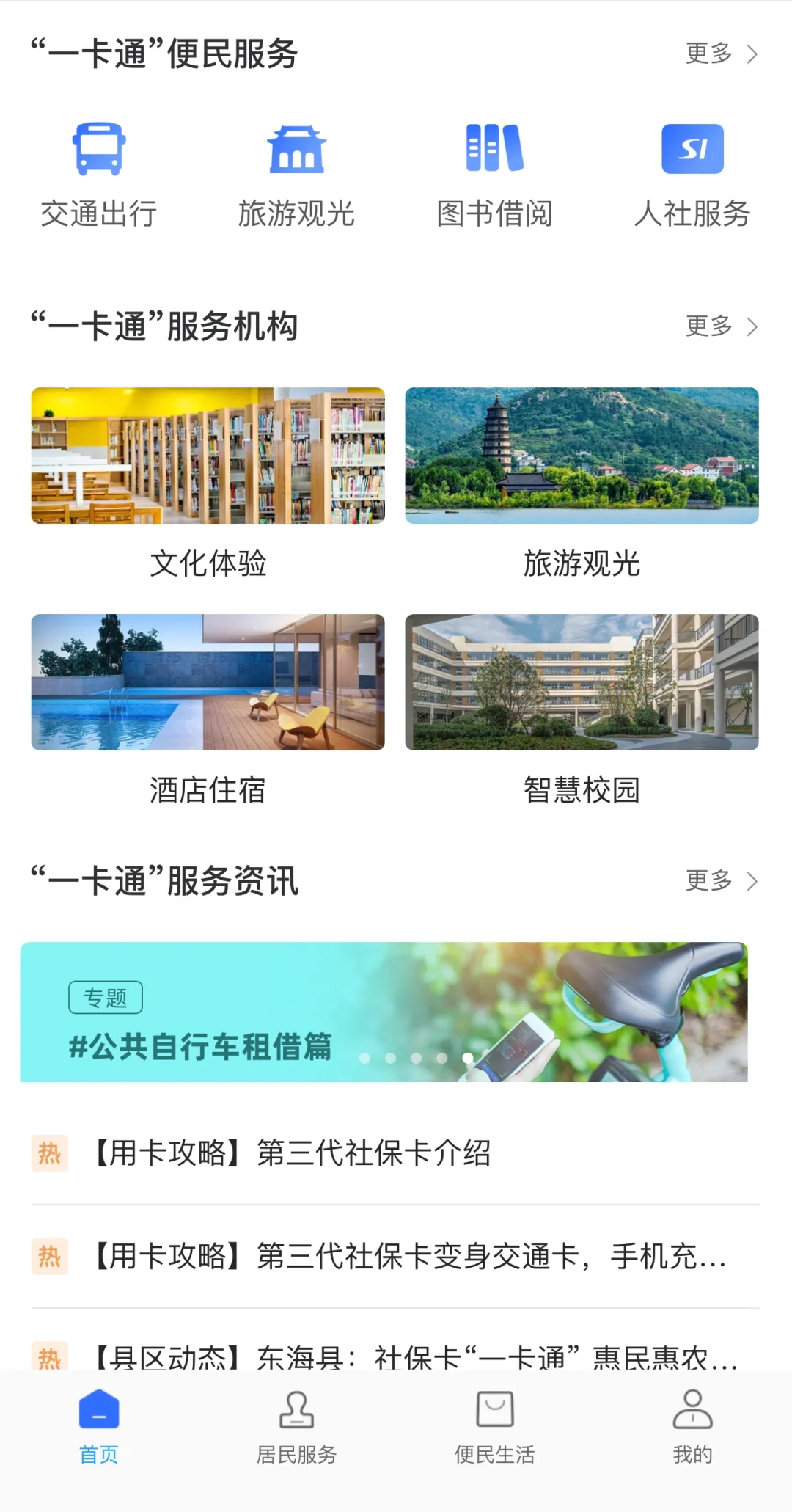Open 交通出行 service
Screen dimensions: 792x1512
click(99, 175)
